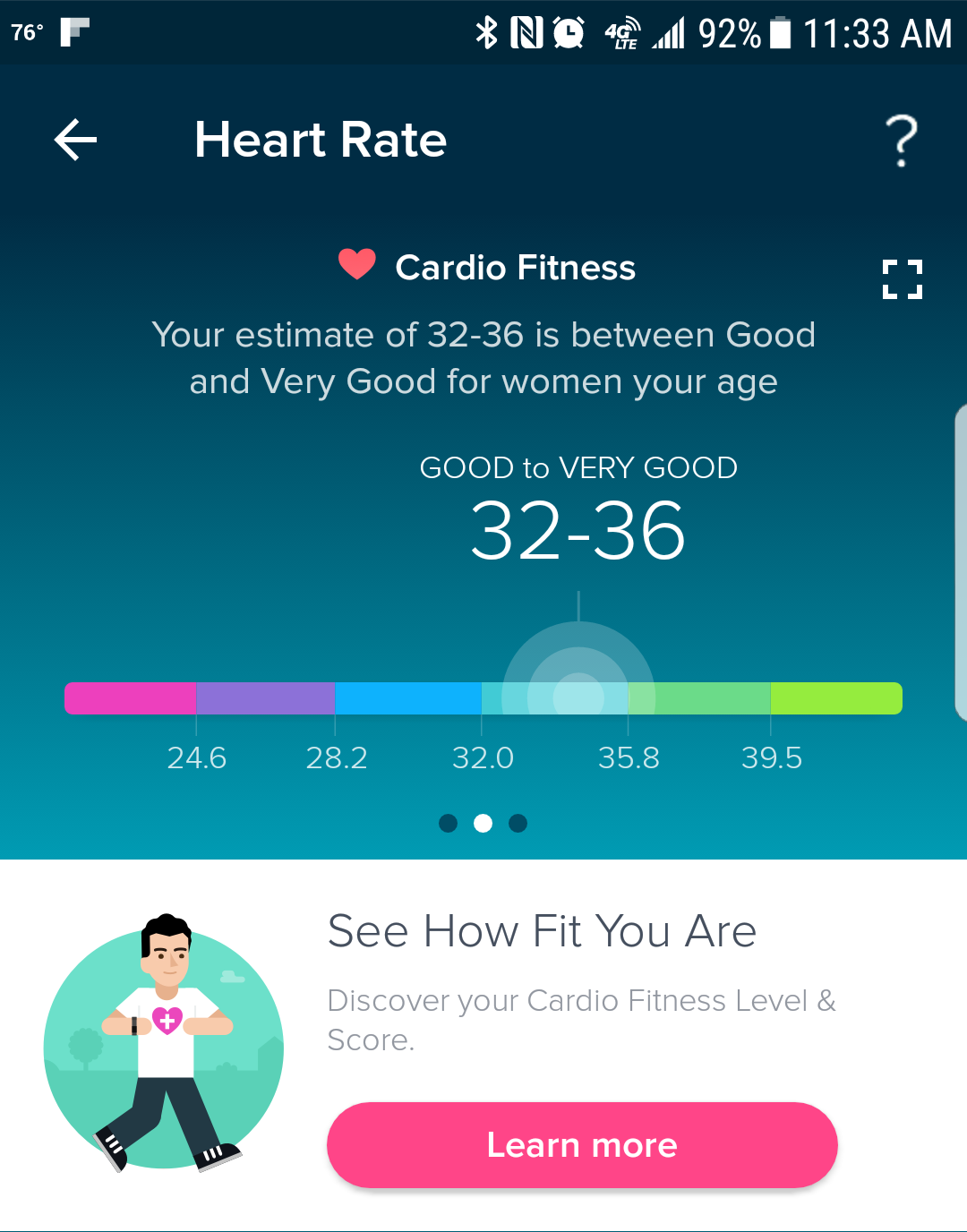967x1232 pixels.
Task: Tap the Learn more button
Action: [x=582, y=1145]
